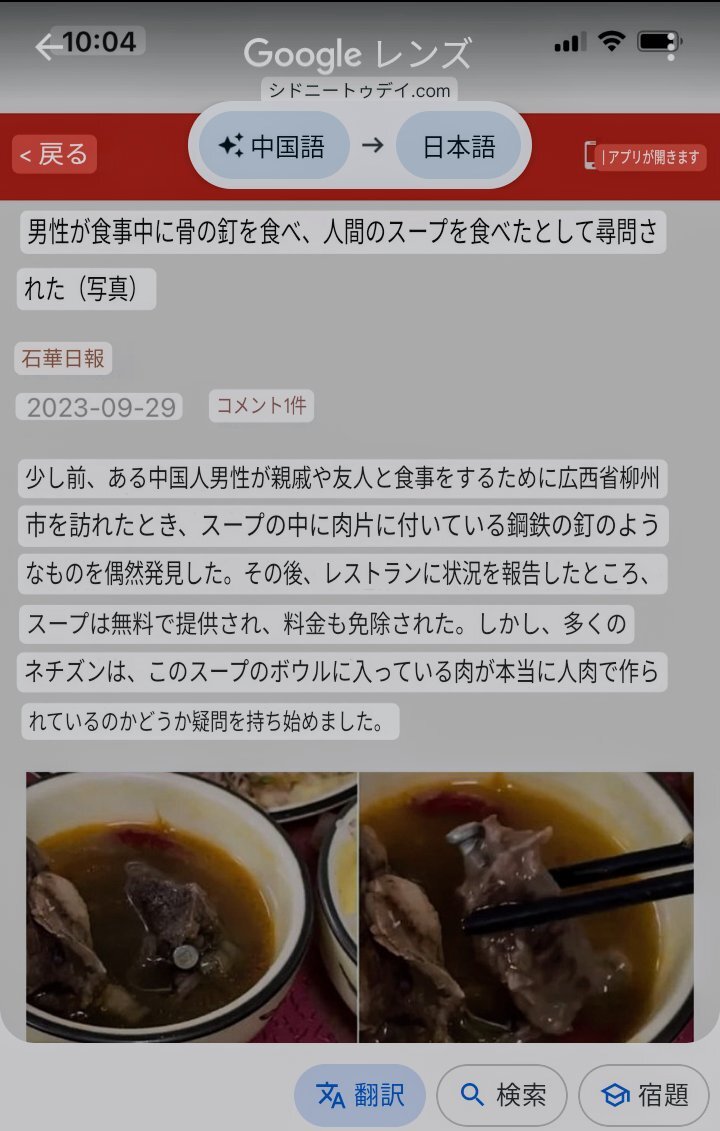Change the target language 日本語
Viewport: 720px width, 1131px height.
coord(459,146)
